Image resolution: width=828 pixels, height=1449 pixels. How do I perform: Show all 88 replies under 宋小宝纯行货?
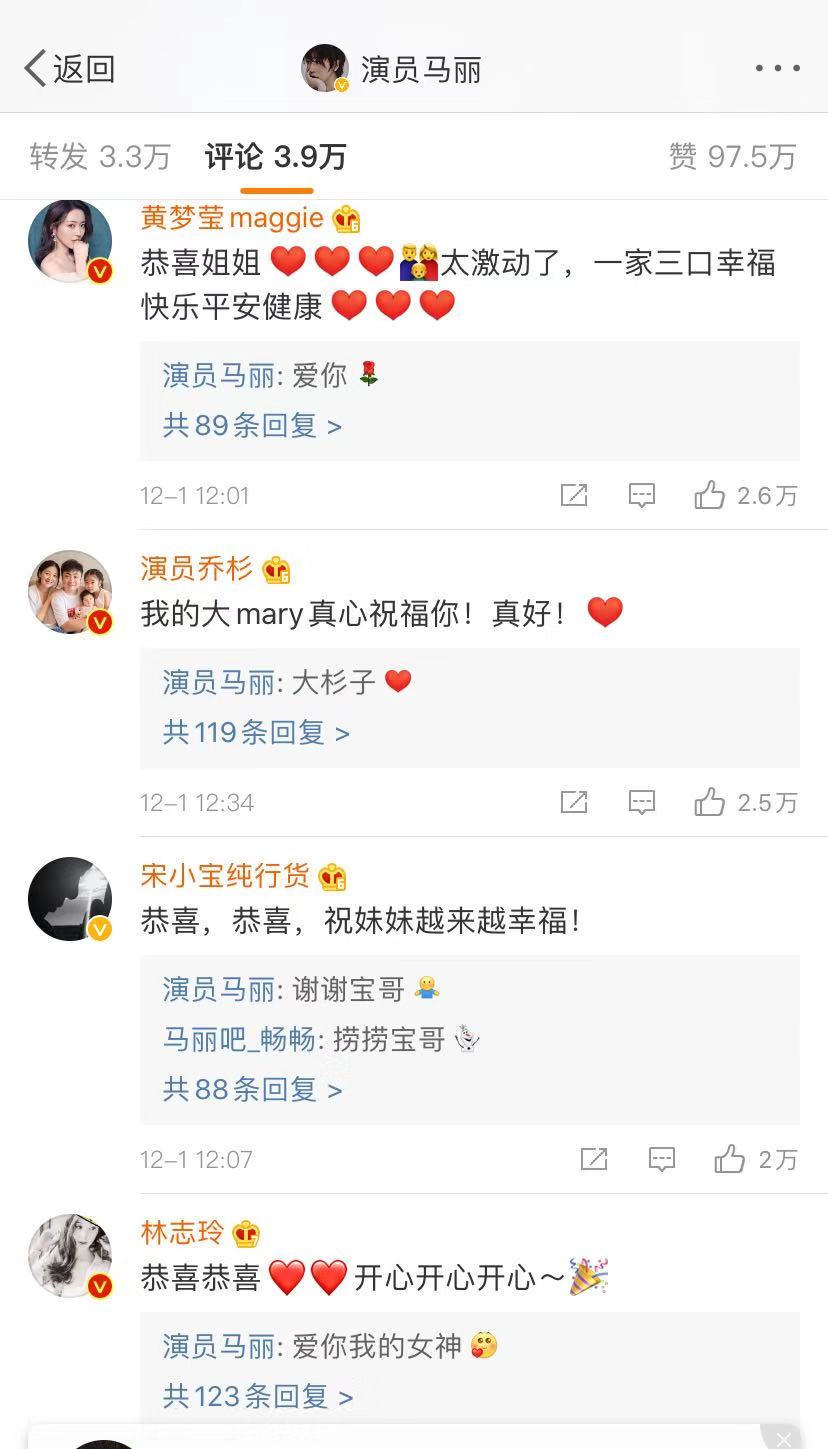click(x=252, y=1089)
